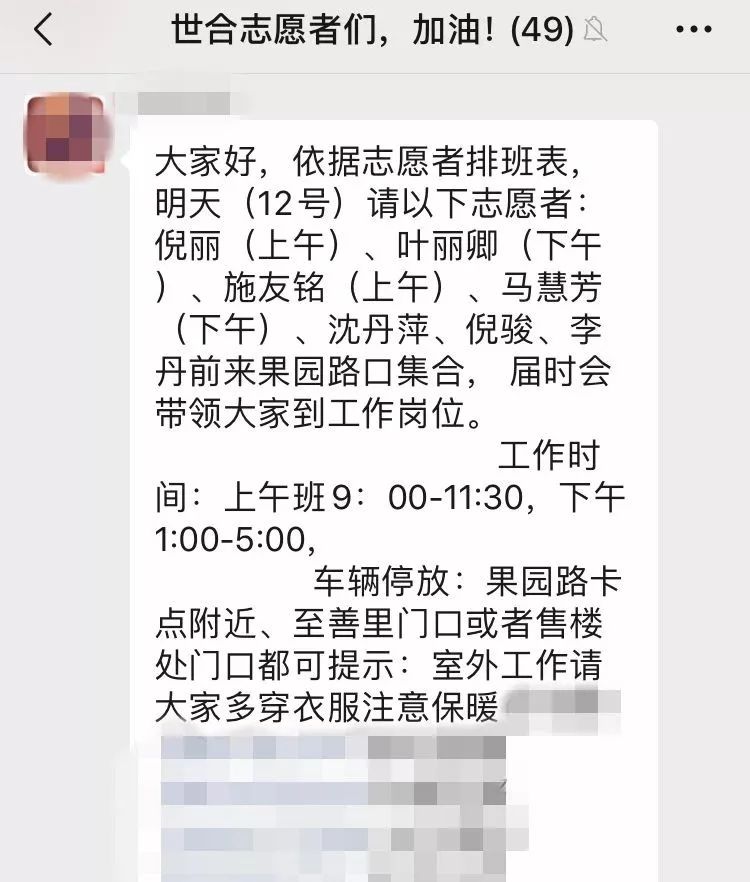Open the three-dot chat info menu

(x=693, y=31)
